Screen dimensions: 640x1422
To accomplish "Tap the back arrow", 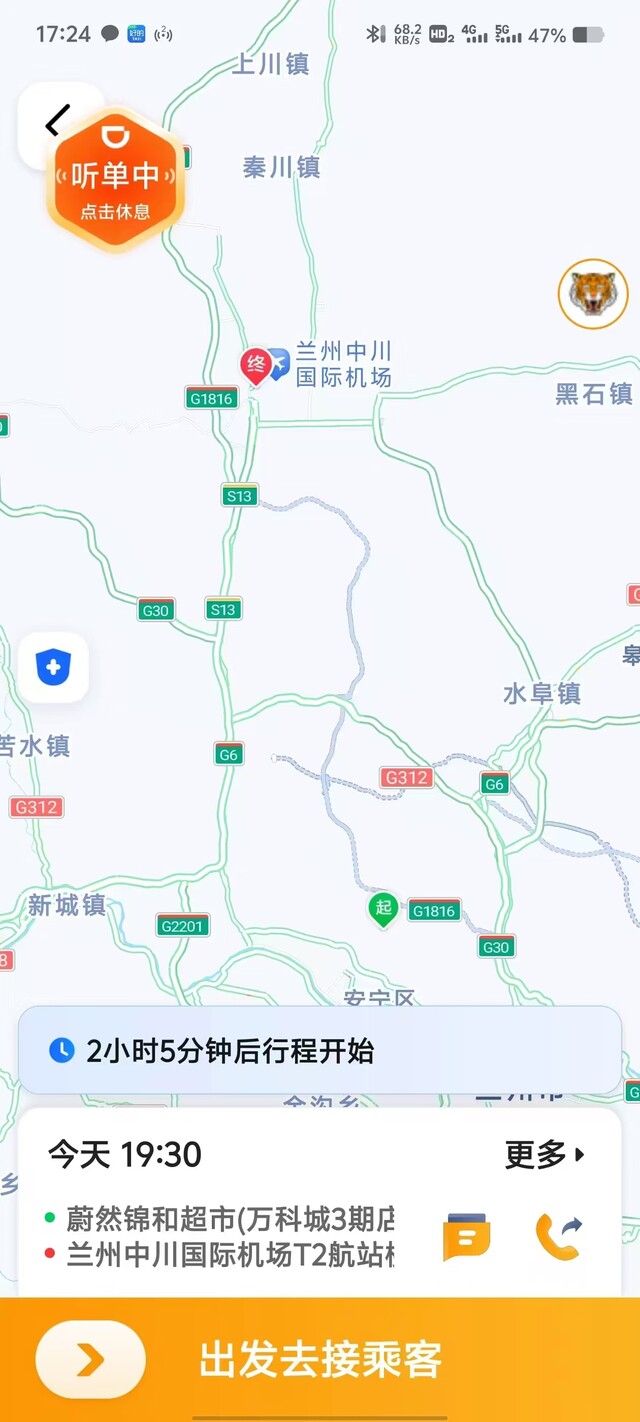I will 57,122.
